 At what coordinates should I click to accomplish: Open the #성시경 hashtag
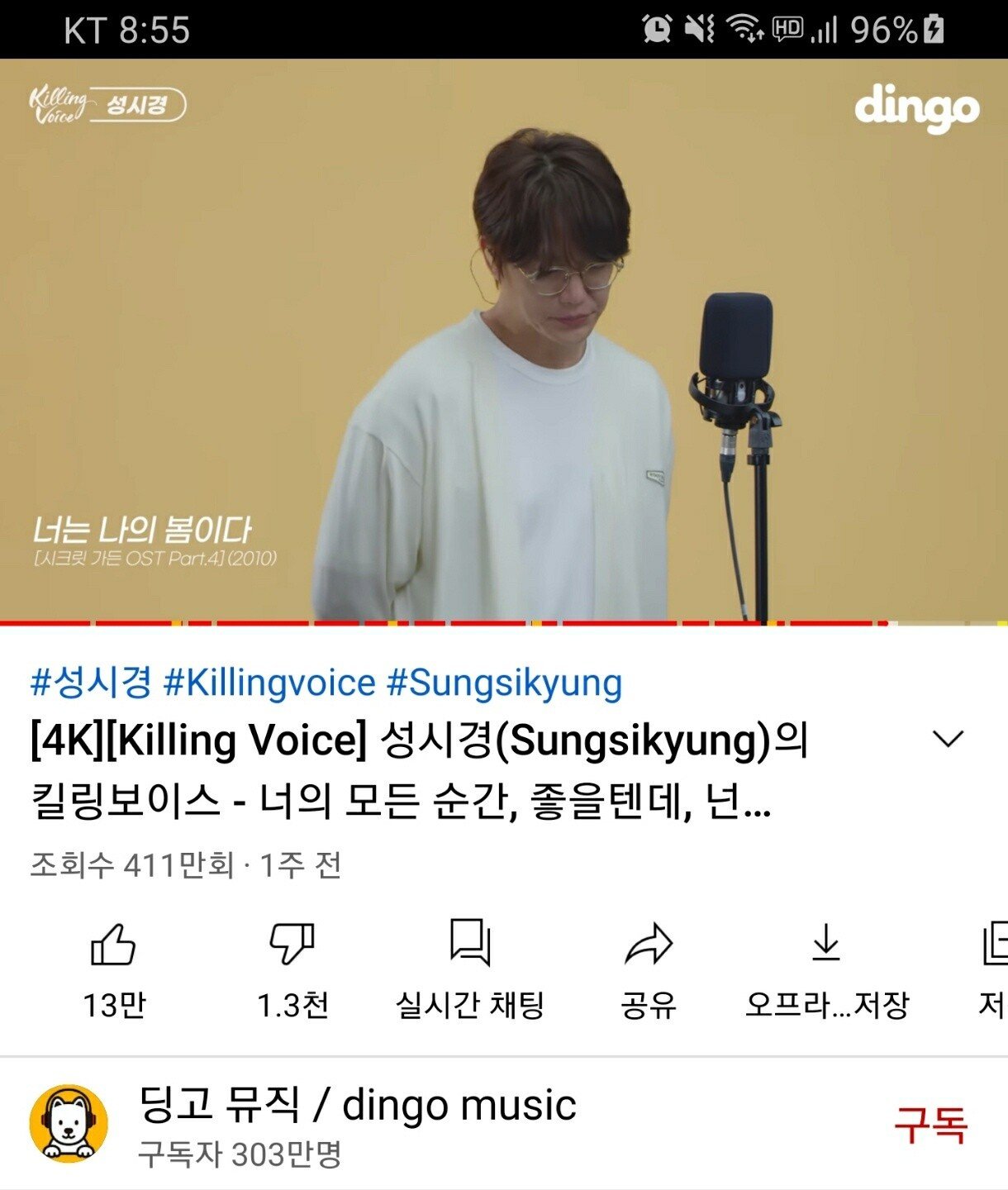point(91,683)
